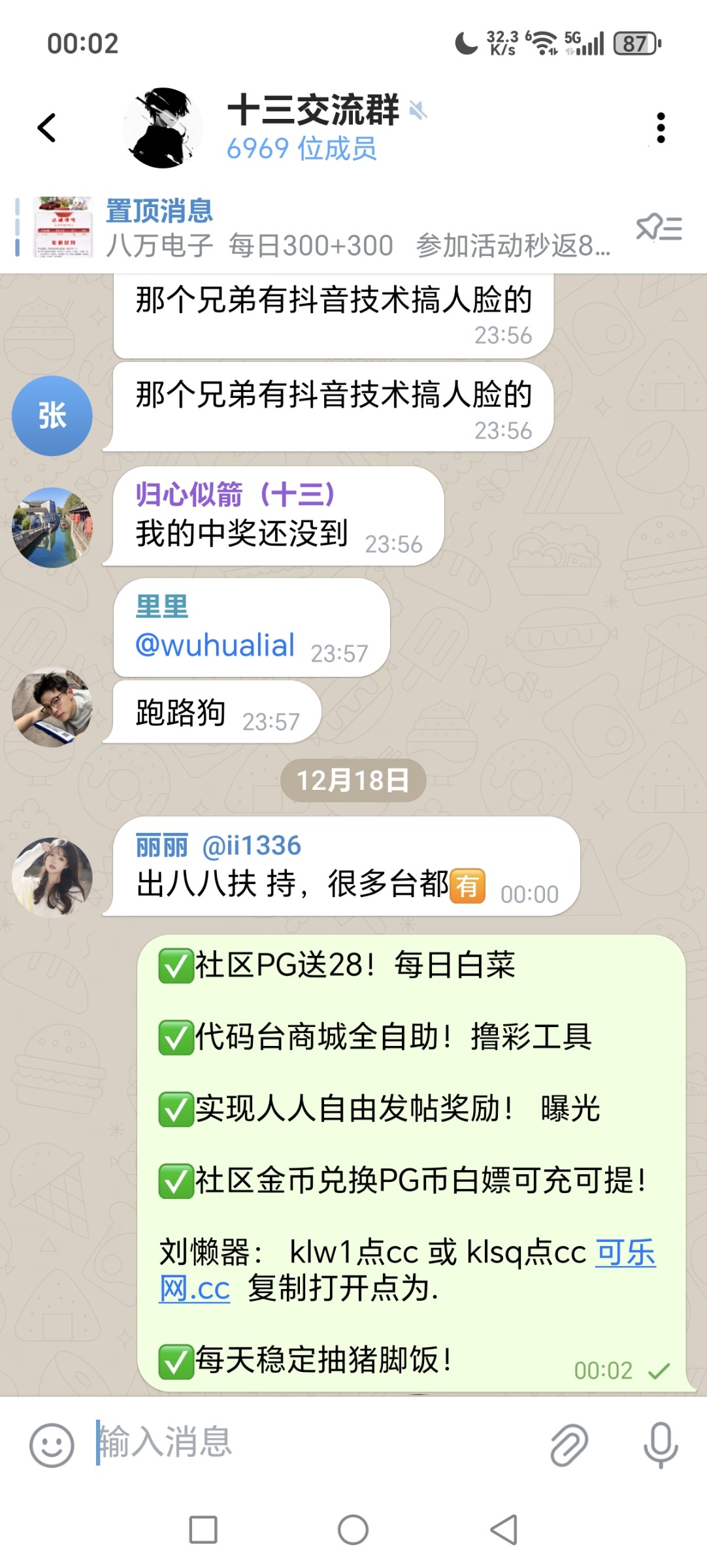
Task: Open the recent apps square button
Action: 203,1529
